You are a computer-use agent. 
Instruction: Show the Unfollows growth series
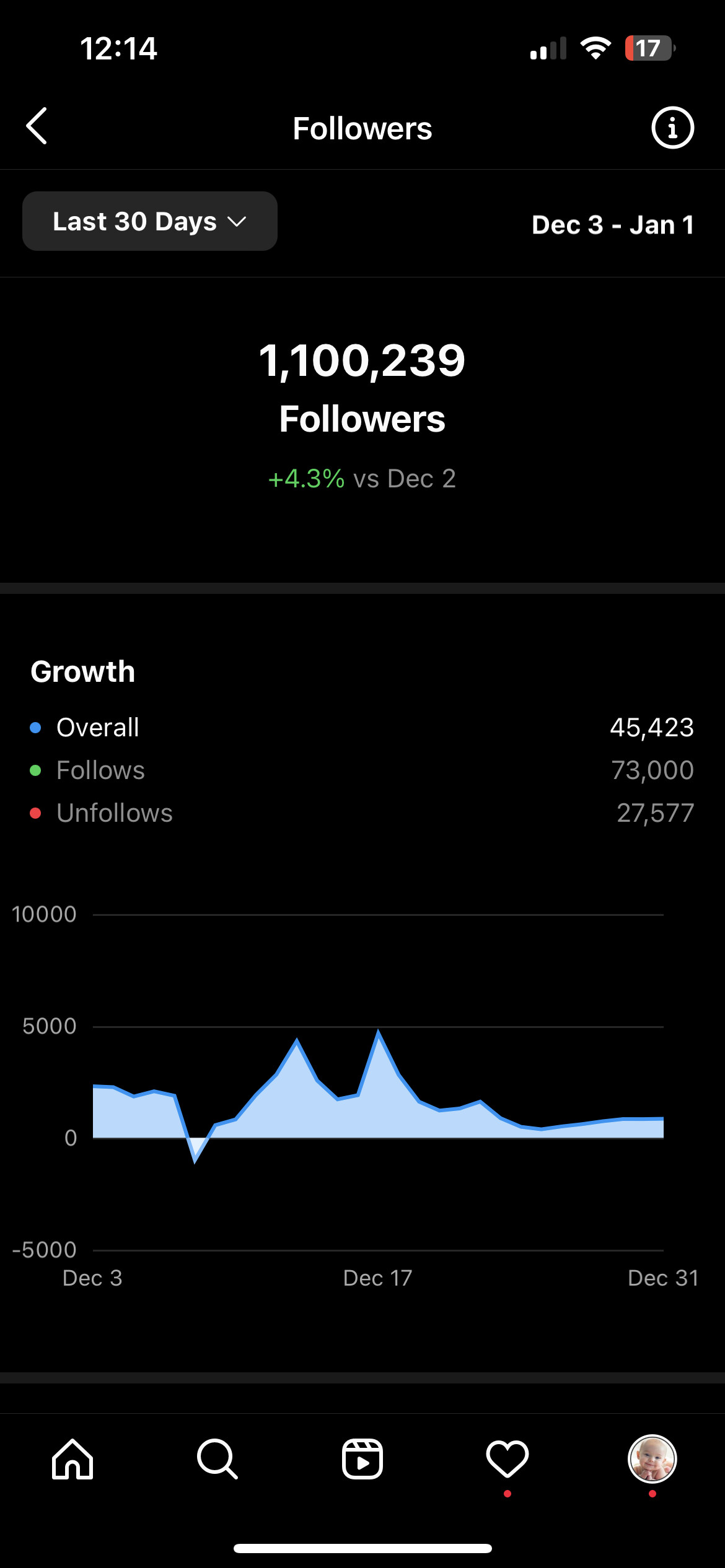pyautogui.click(x=362, y=812)
